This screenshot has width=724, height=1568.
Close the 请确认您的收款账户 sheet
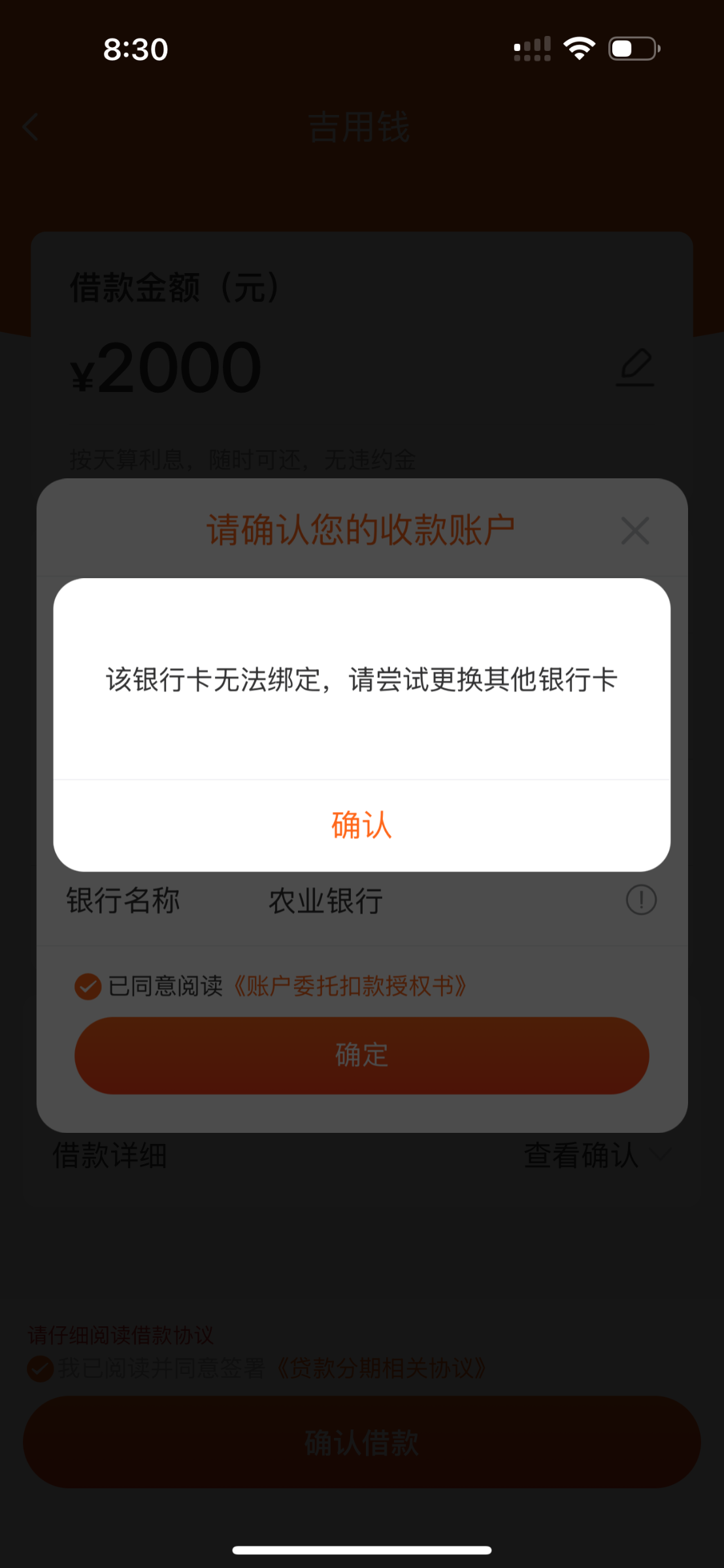635,531
